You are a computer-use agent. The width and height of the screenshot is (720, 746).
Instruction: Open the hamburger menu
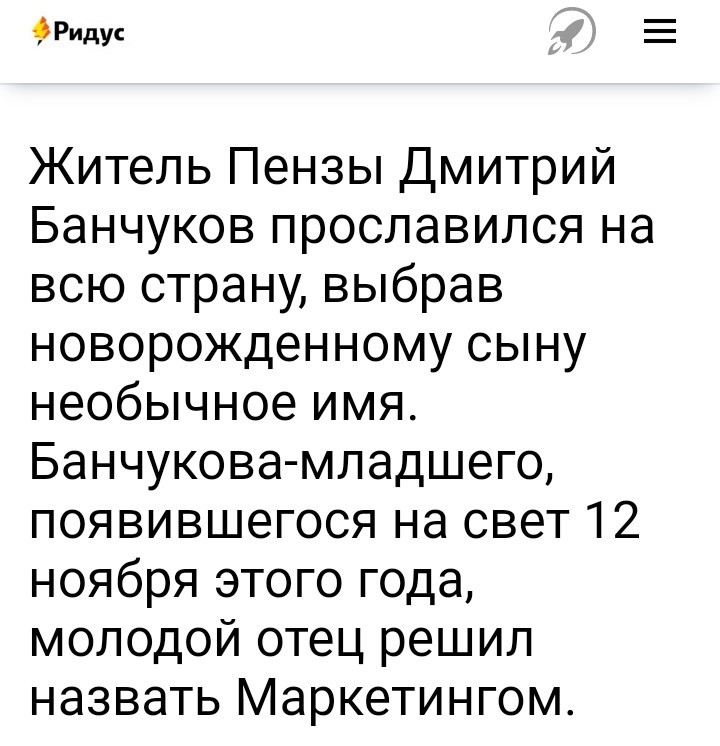659,35
